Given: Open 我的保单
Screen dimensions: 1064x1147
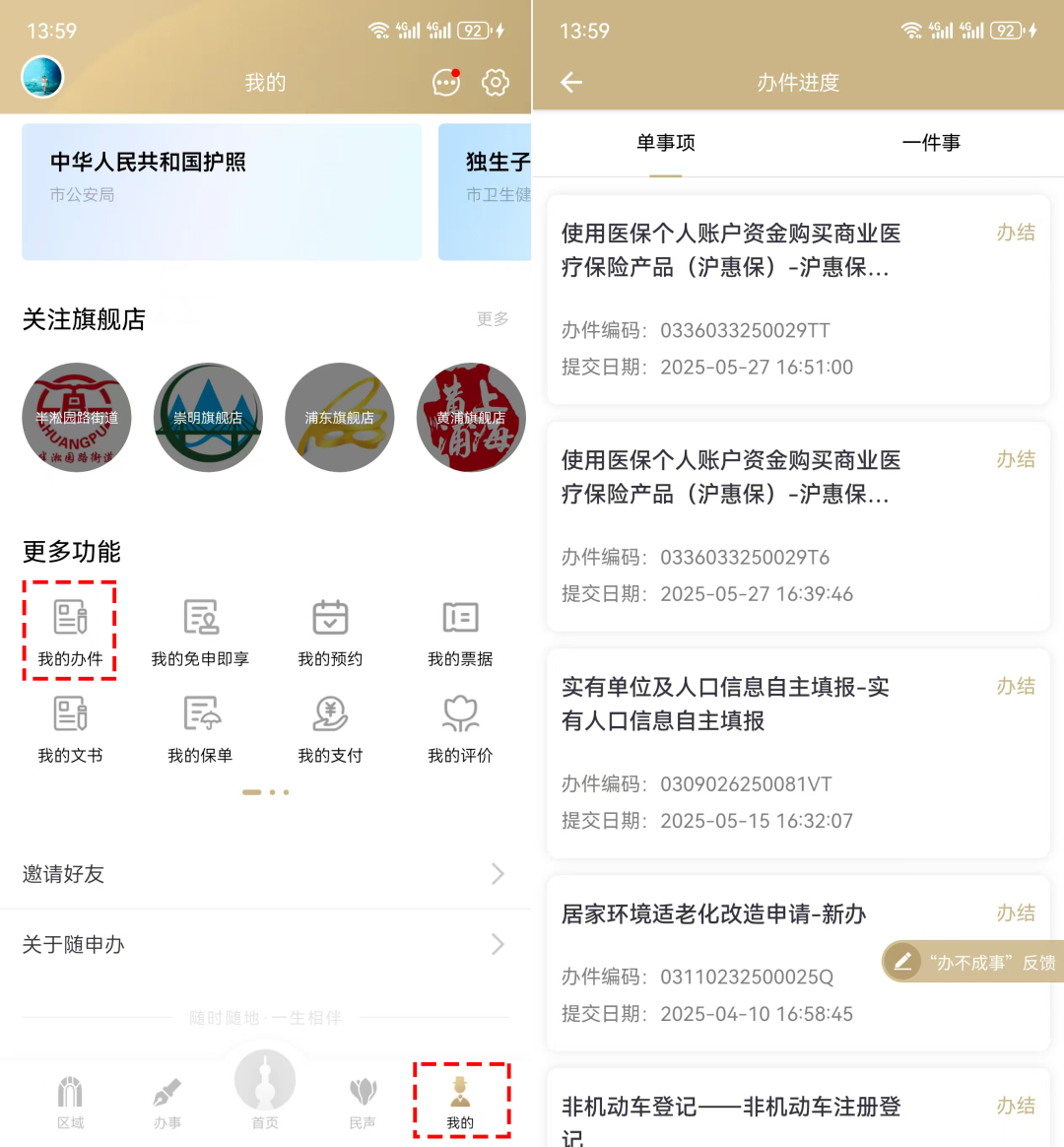Looking at the screenshot, I should (x=200, y=728).
